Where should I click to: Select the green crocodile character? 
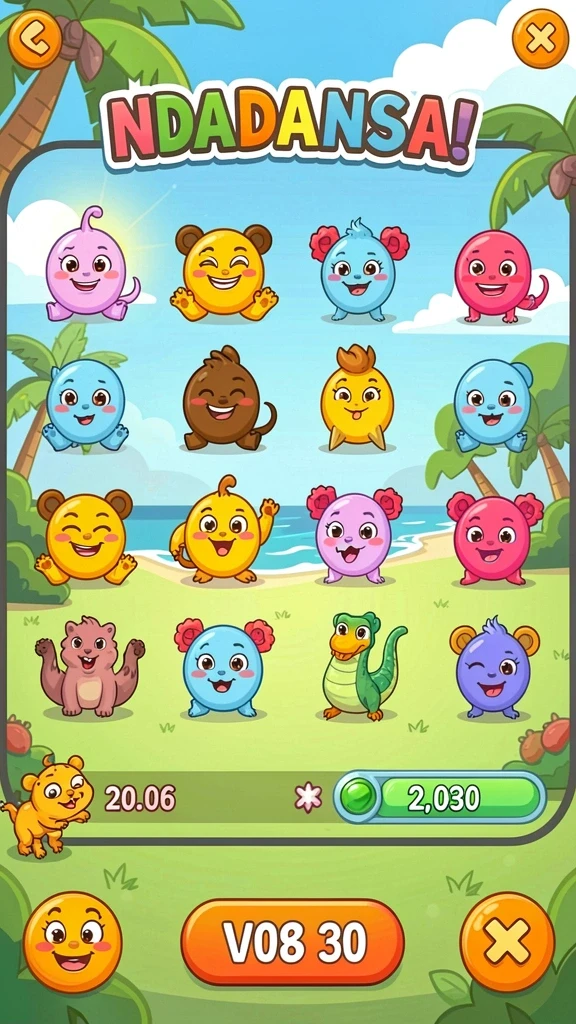[x=362, y=666]
